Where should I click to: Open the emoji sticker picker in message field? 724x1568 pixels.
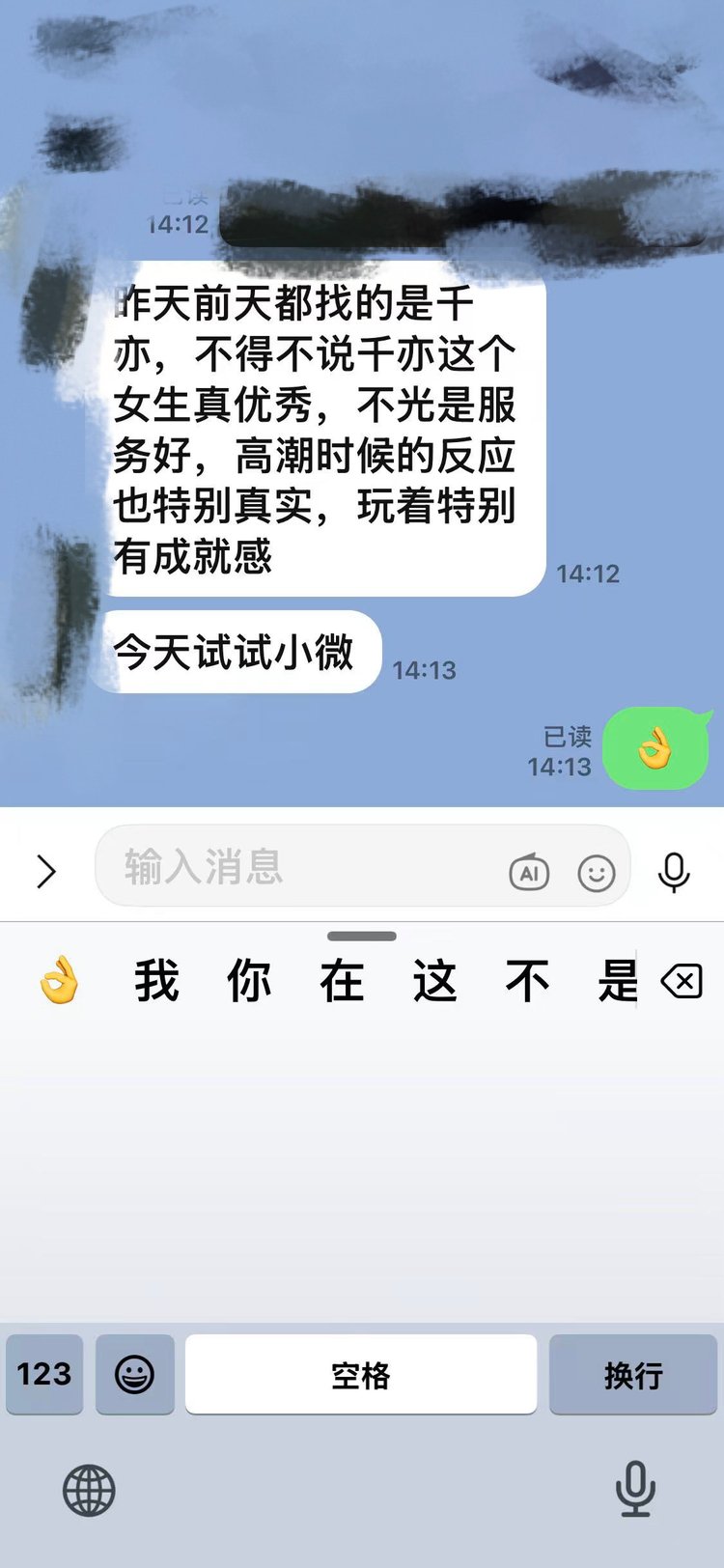[x=597, y=873]
